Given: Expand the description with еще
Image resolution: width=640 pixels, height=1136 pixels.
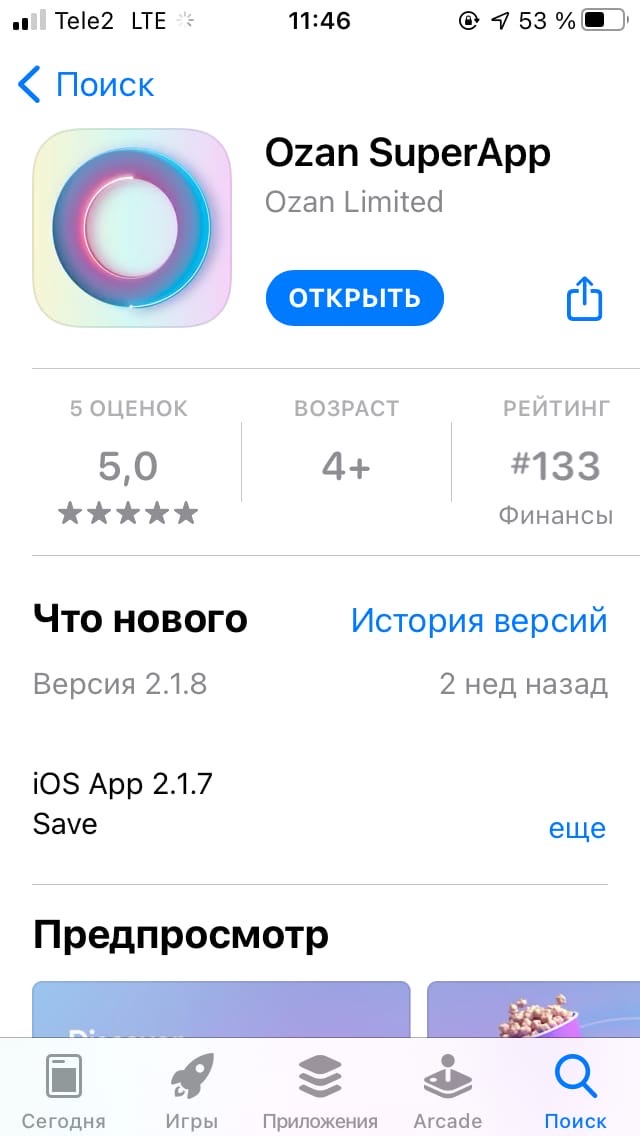Looking at the screenshot, I should click(577, 828).
